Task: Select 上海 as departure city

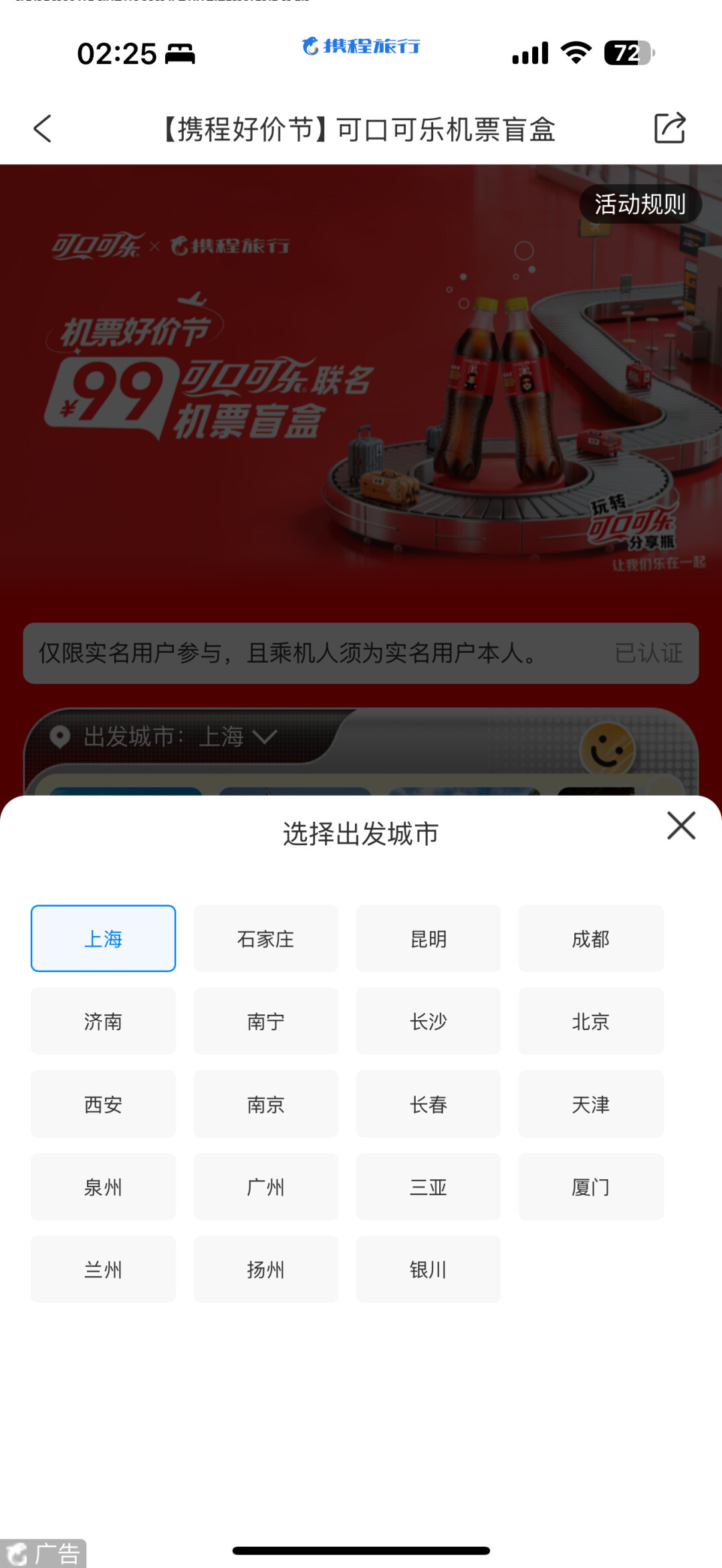Action: coord(103,939)
